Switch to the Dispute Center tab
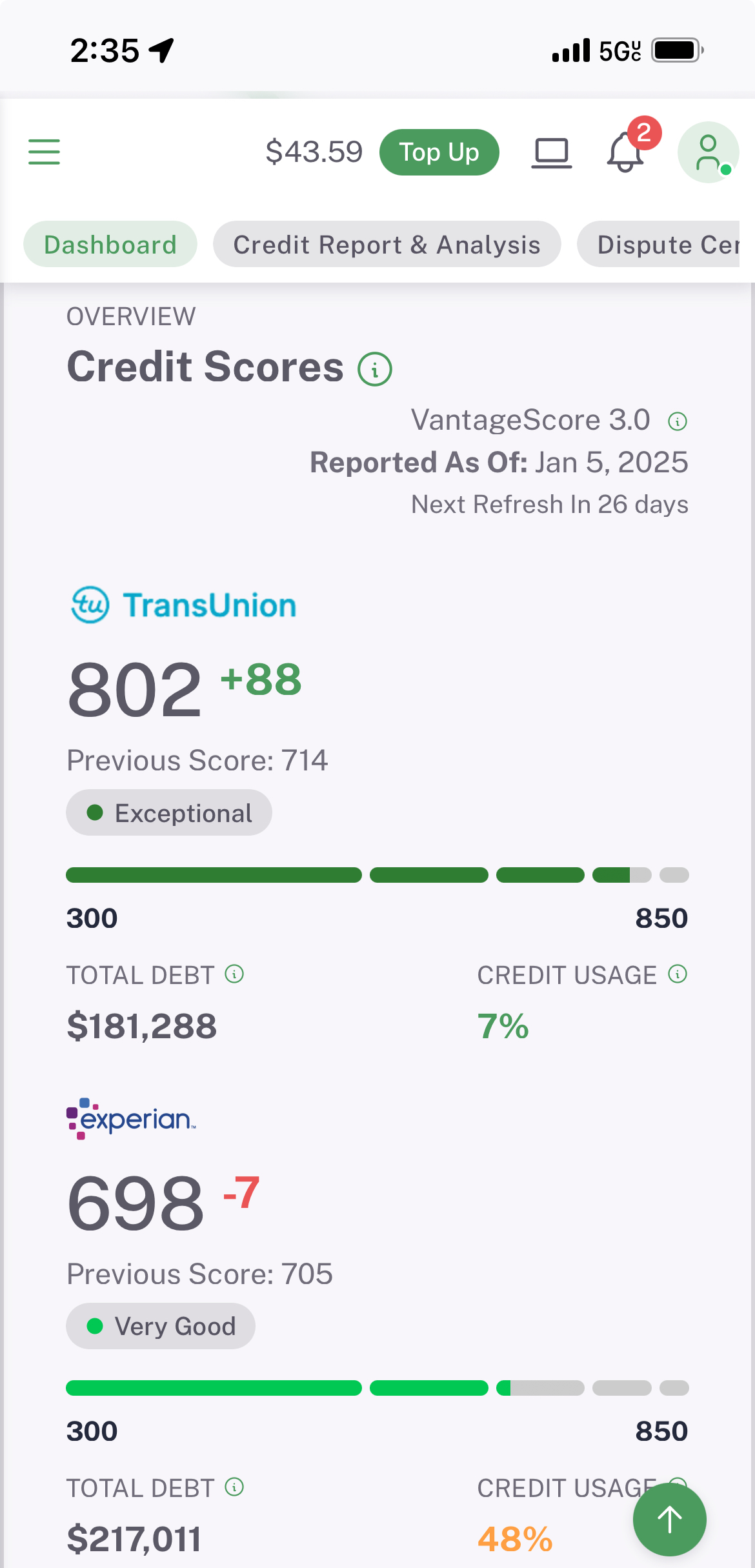755x1568 pixels. (666, 245)
